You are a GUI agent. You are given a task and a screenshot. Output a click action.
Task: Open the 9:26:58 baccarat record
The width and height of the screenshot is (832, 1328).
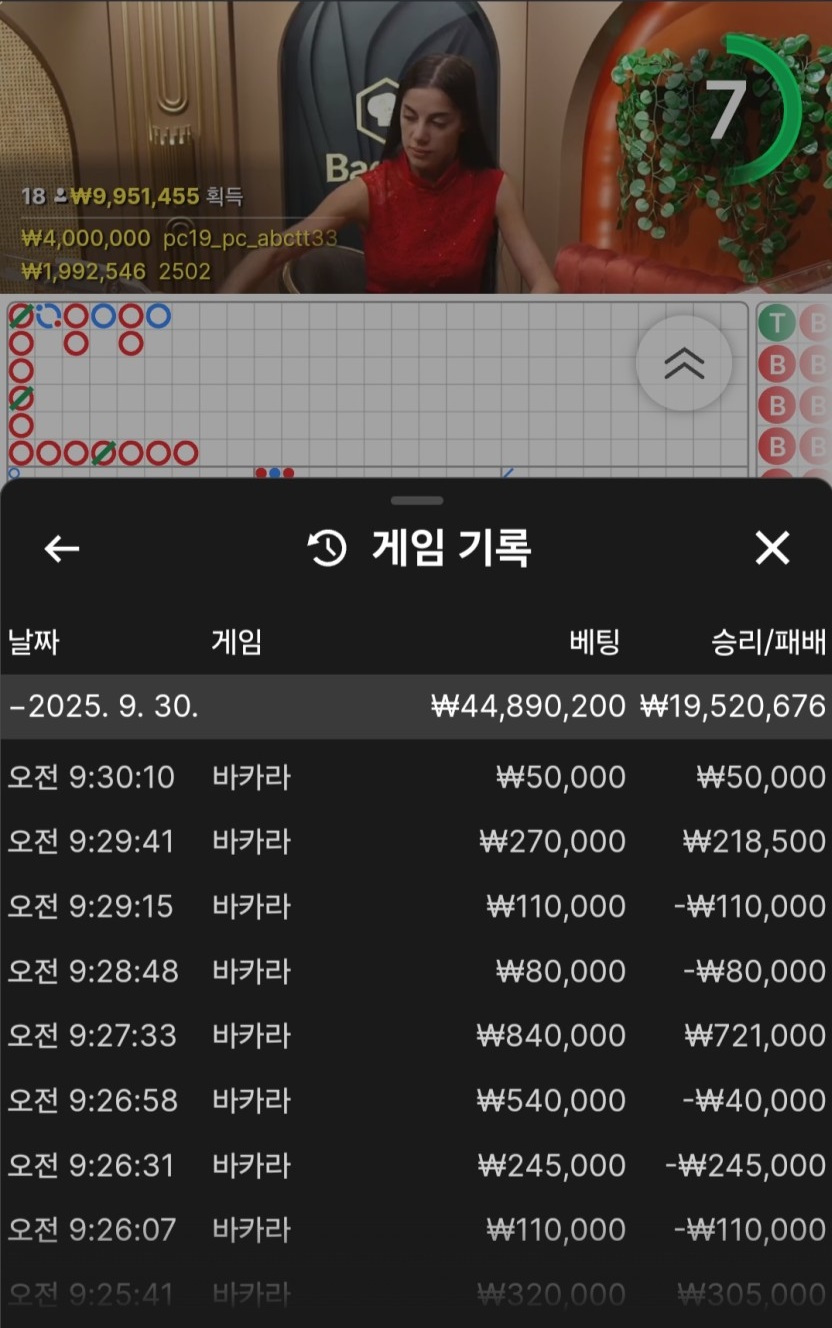click(416, 1101)
